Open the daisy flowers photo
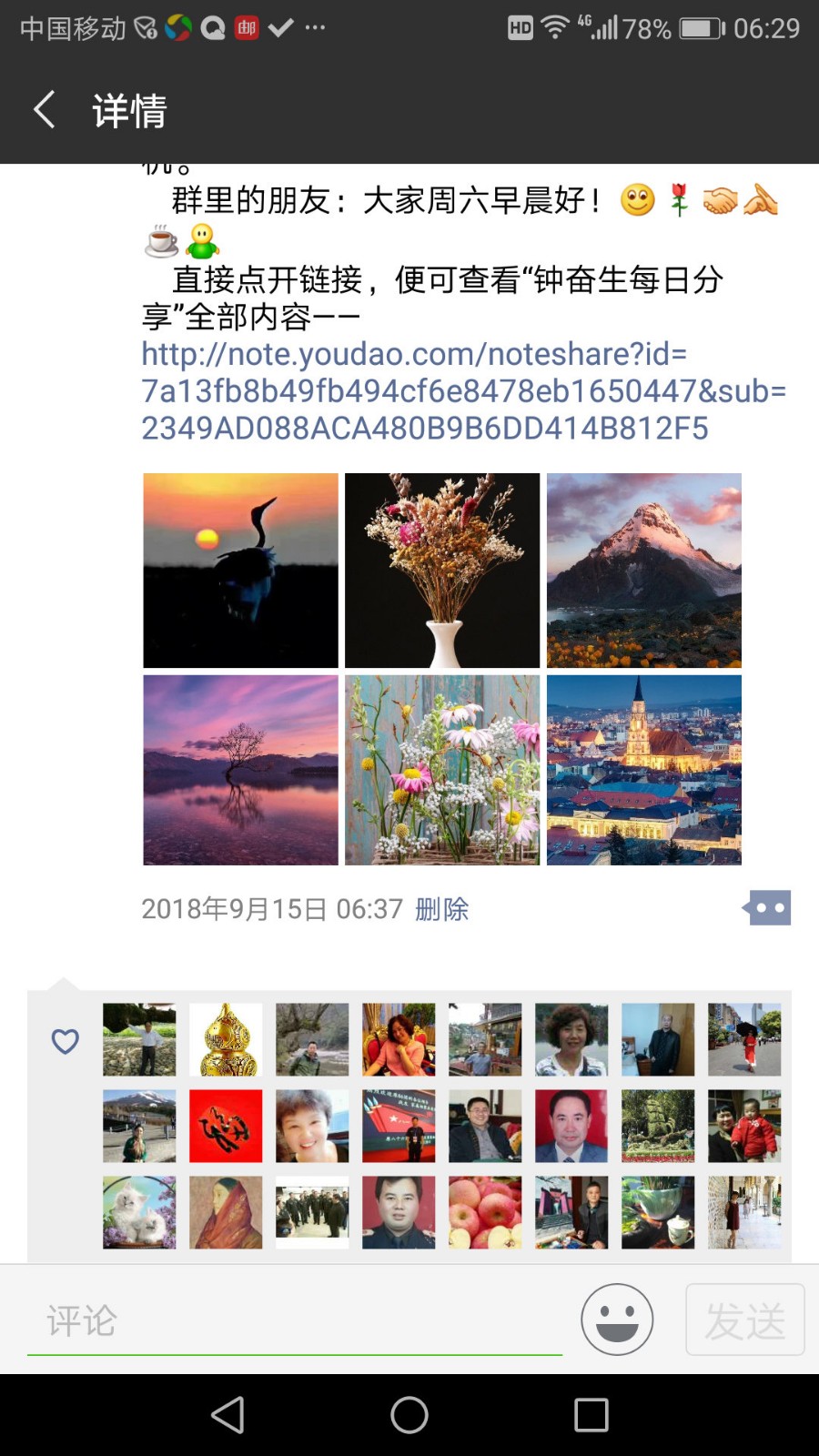 pyautogui.click(x=442, y=770)
